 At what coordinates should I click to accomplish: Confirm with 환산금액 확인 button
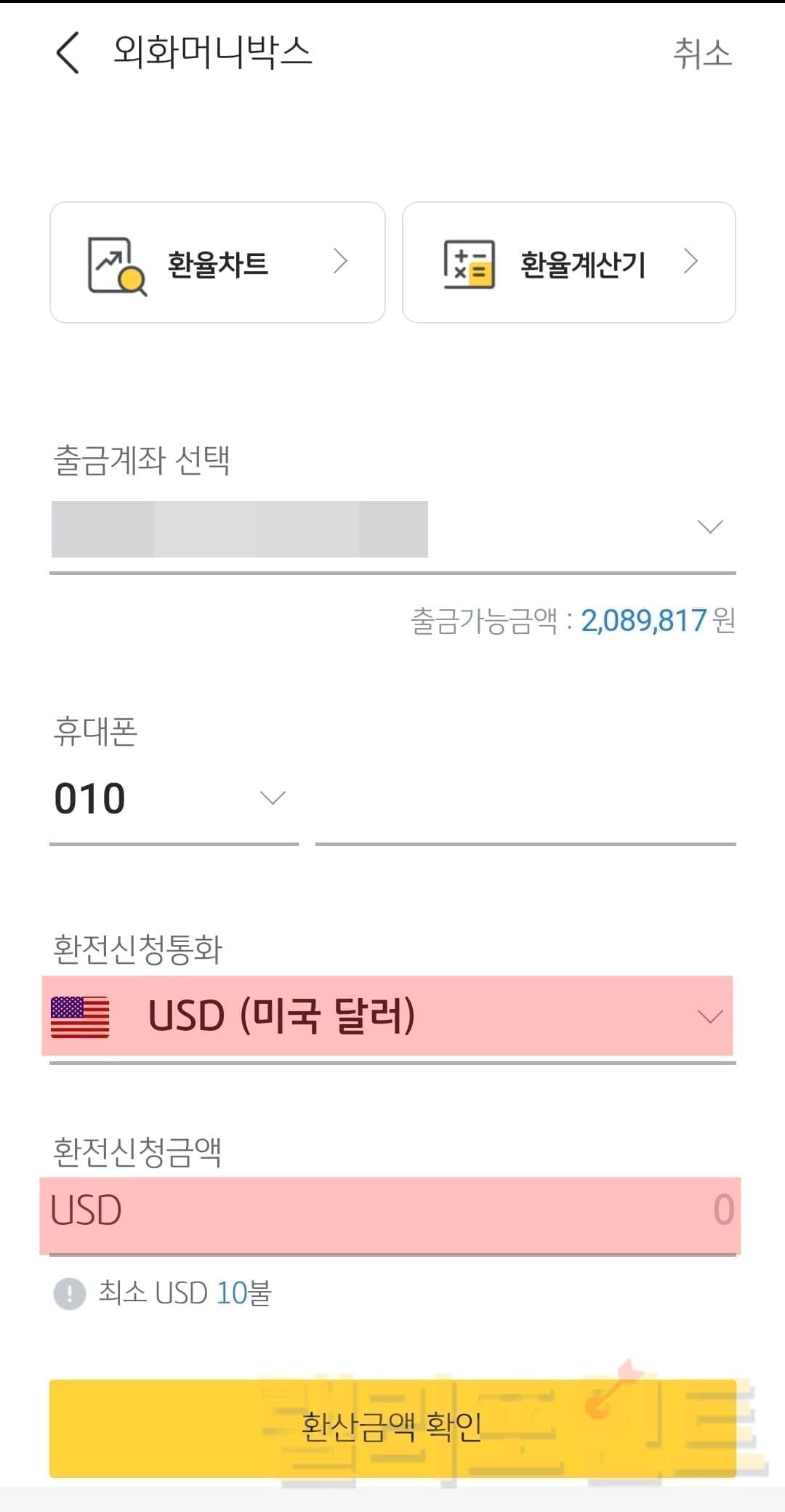coord(392,1427)
